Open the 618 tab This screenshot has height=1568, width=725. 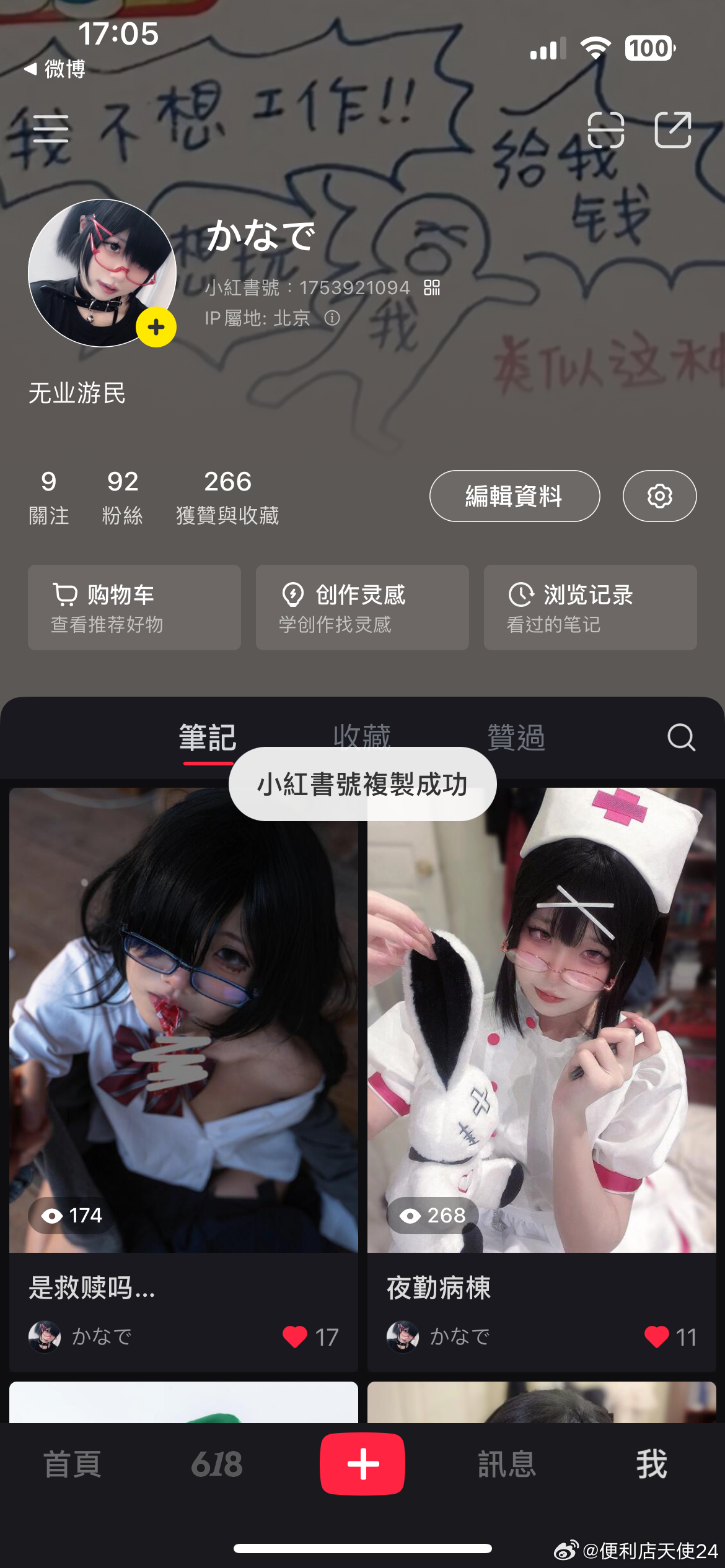217,1465
